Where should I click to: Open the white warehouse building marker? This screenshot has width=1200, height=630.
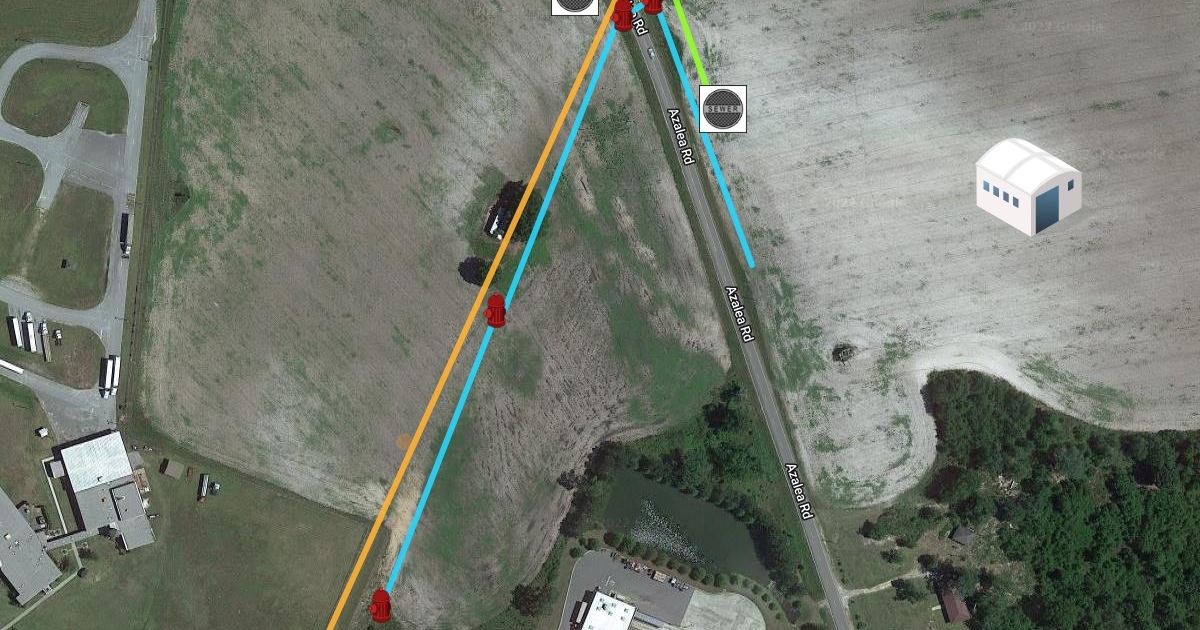click(1028, 187)
